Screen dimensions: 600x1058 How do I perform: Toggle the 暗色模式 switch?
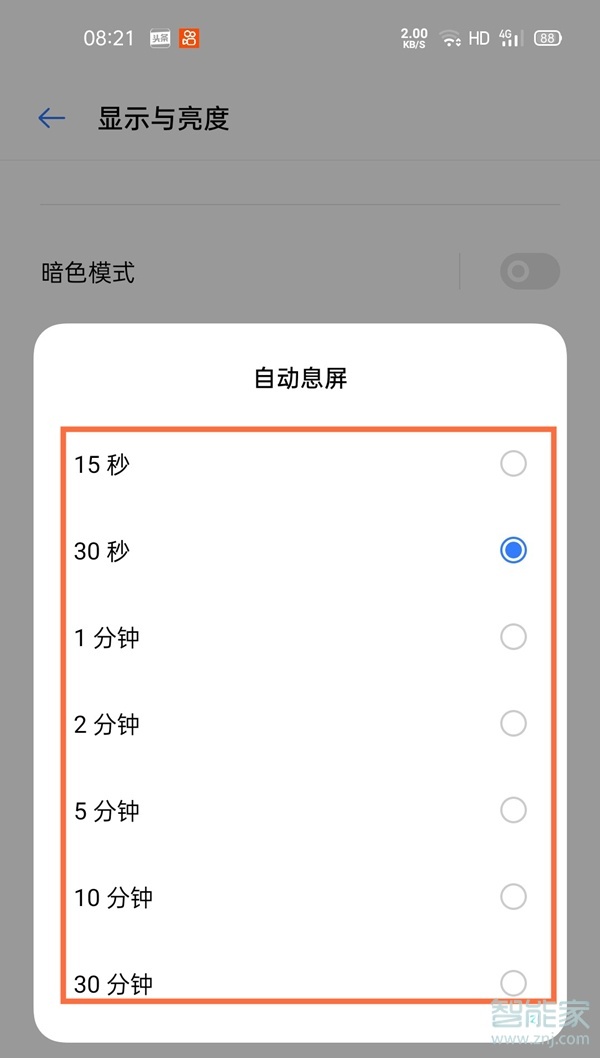click(529, 272)
